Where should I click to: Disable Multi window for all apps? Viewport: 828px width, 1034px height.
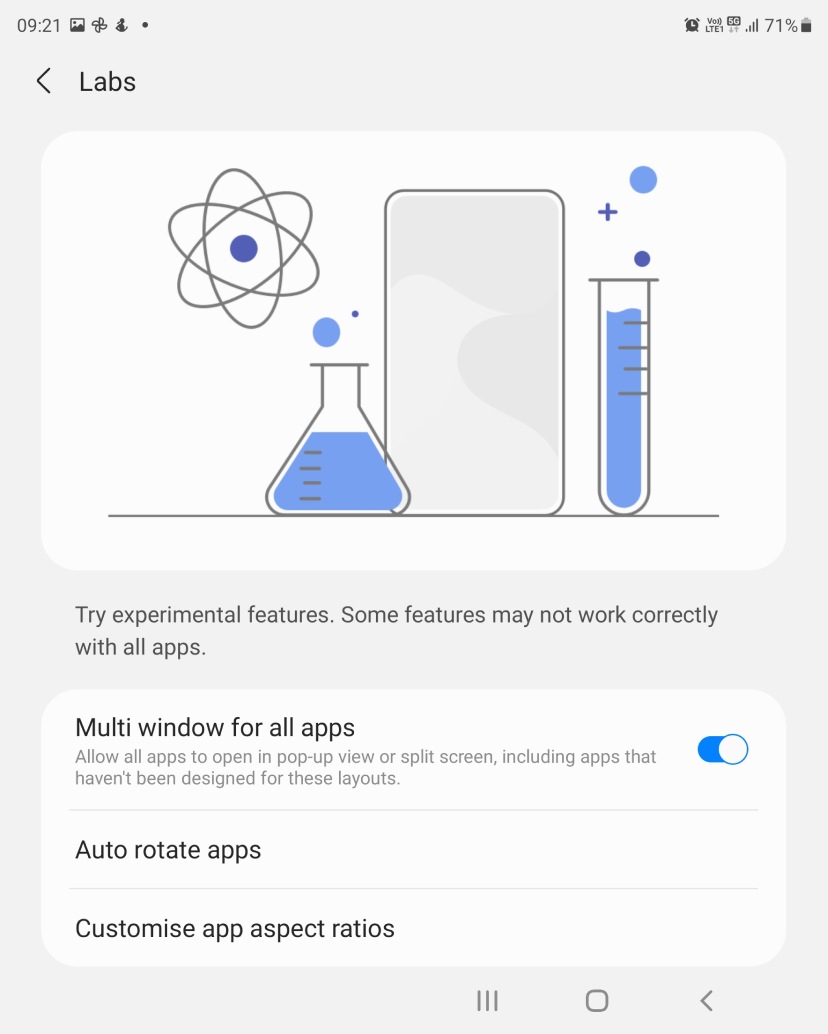722,750
